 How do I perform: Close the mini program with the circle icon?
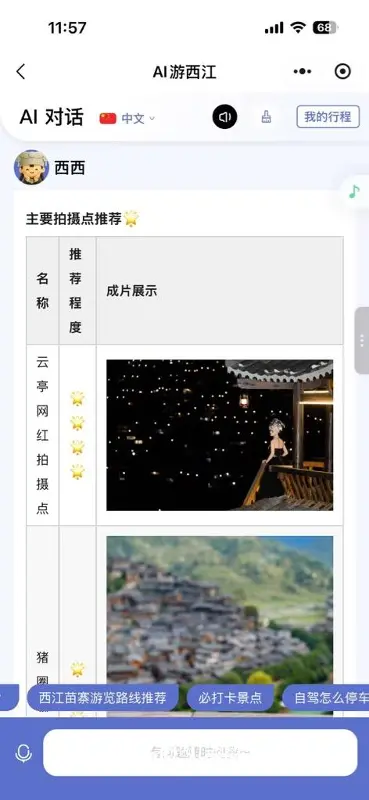342,72
